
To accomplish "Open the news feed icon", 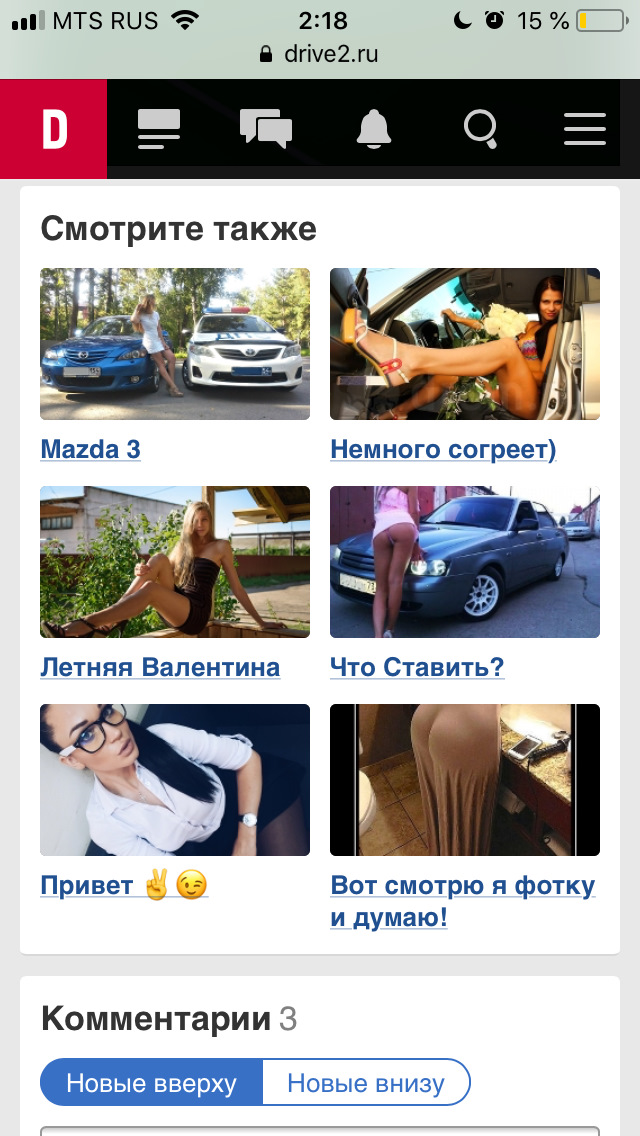I will (159, 129).
